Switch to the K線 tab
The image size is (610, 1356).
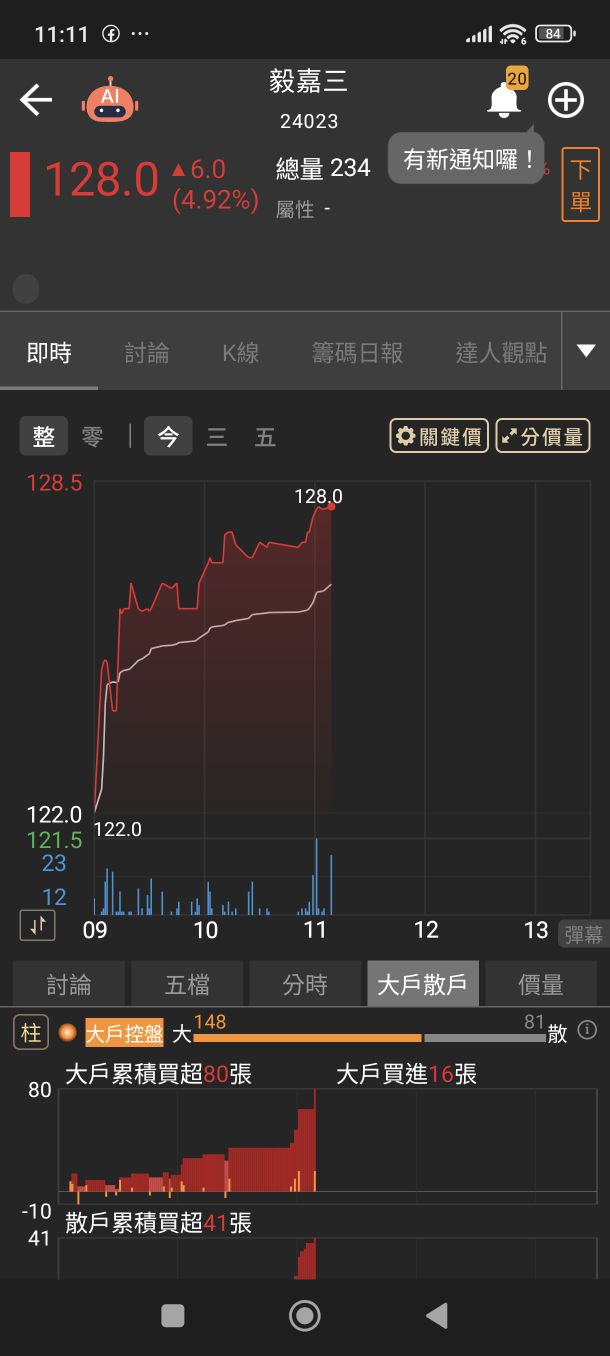click(240, 352)
